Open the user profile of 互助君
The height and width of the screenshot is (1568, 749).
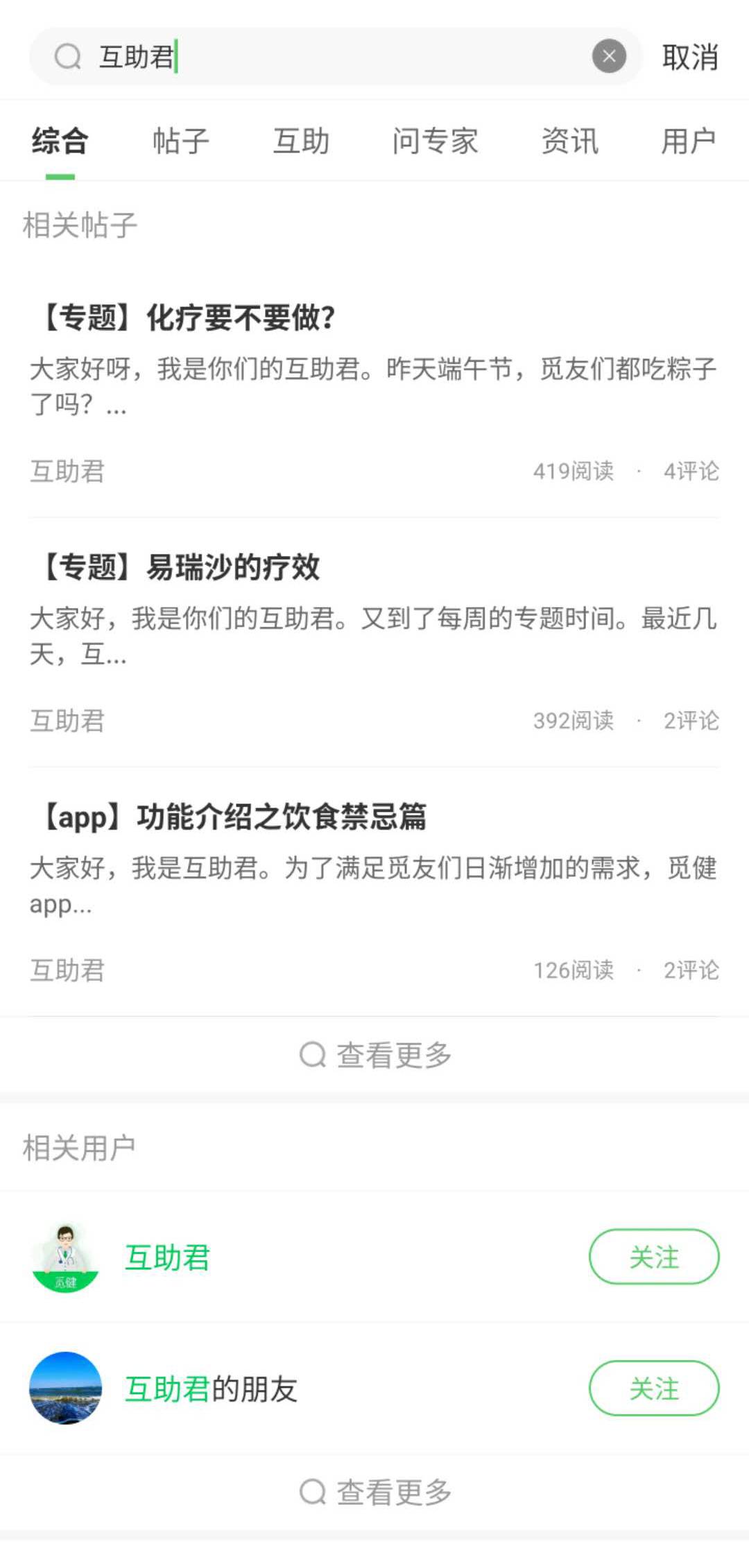click(x=166, y=1257)
